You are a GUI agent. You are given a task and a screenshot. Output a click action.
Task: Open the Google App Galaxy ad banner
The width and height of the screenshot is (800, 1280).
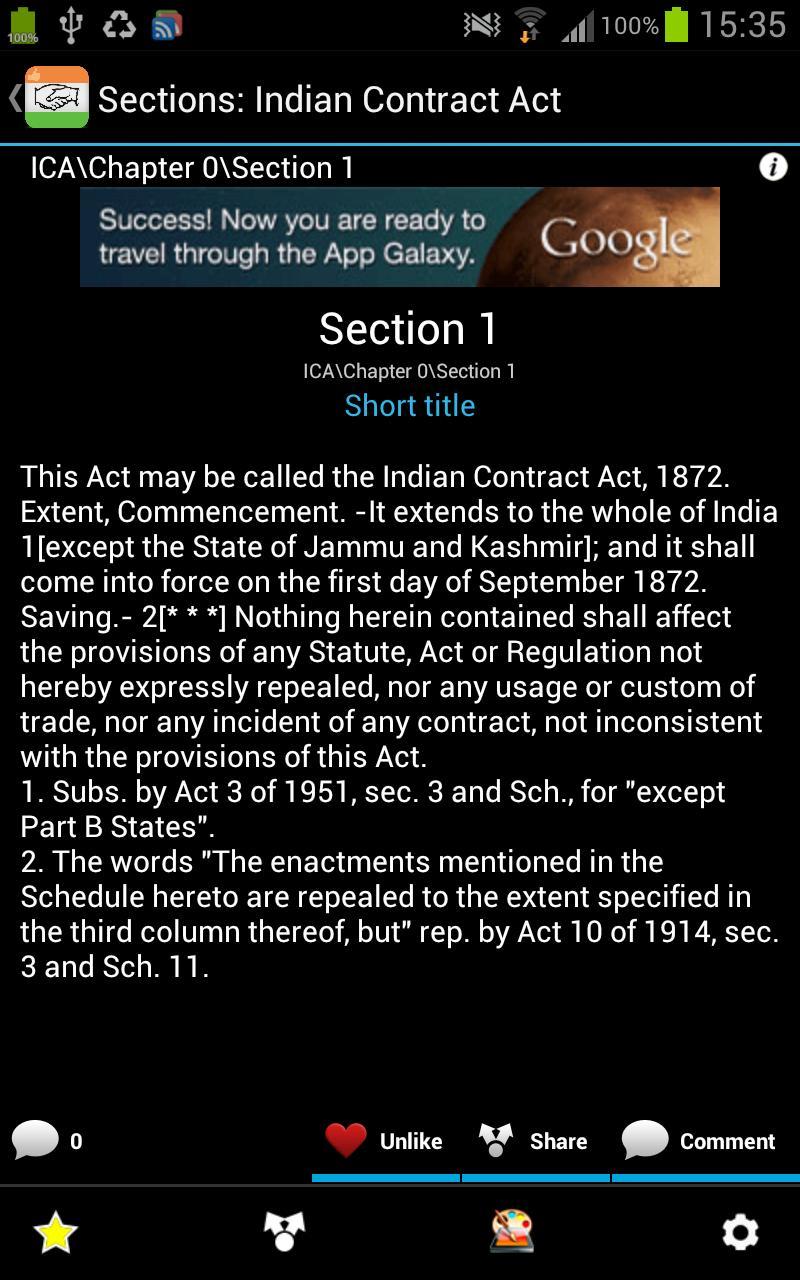tap(400, 237)
